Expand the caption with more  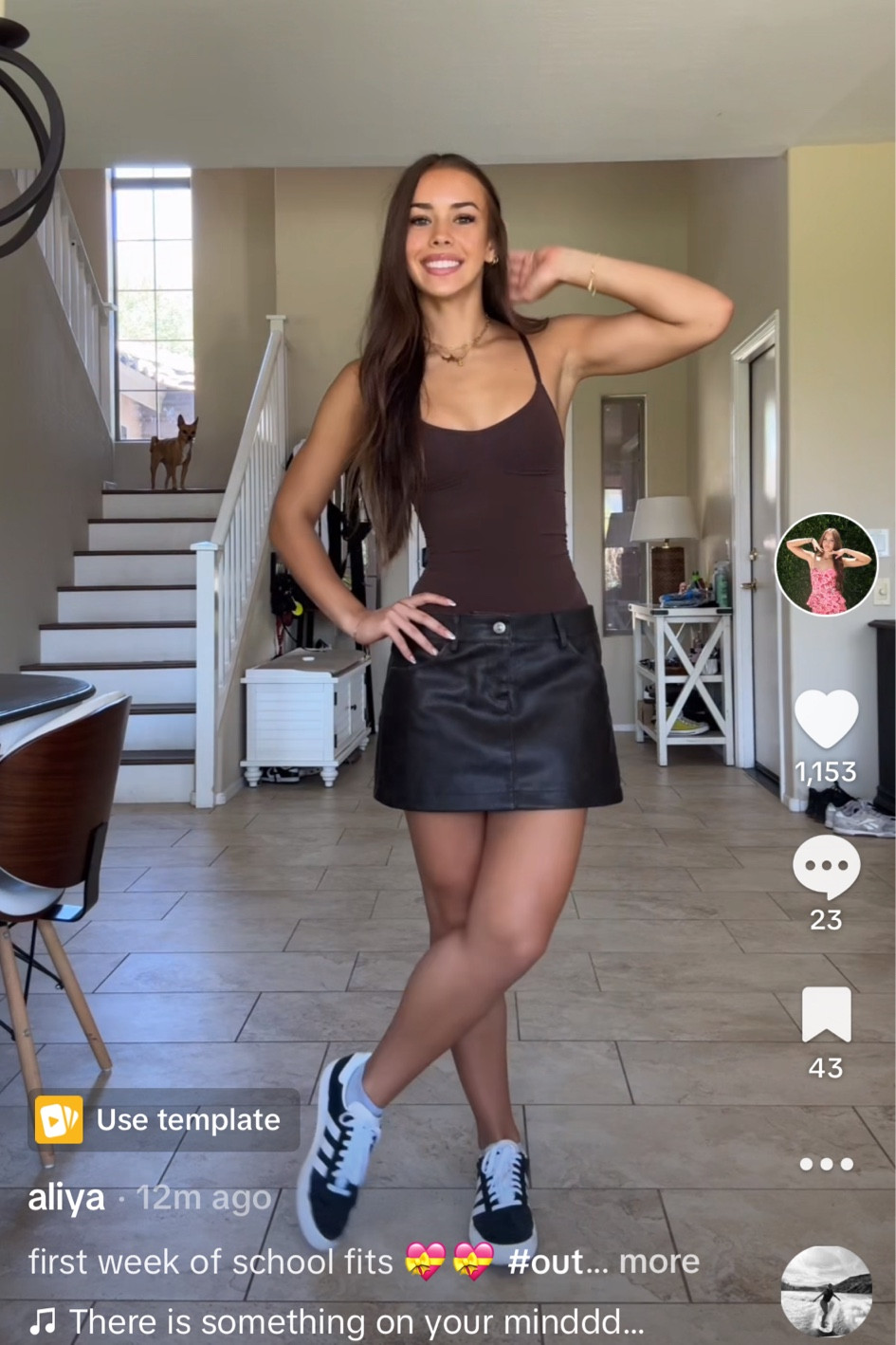(x=659, y=1262)
